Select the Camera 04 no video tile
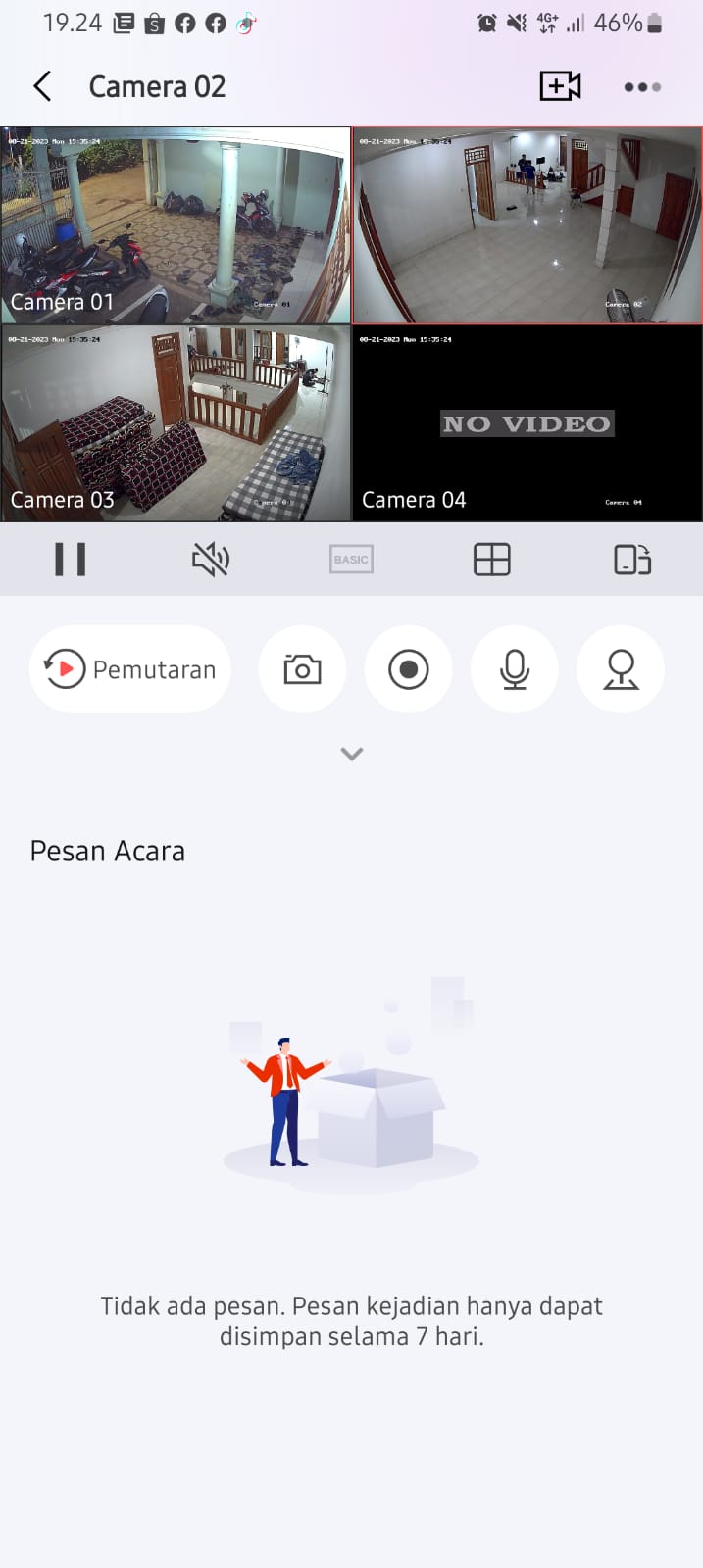 (527, 423)
